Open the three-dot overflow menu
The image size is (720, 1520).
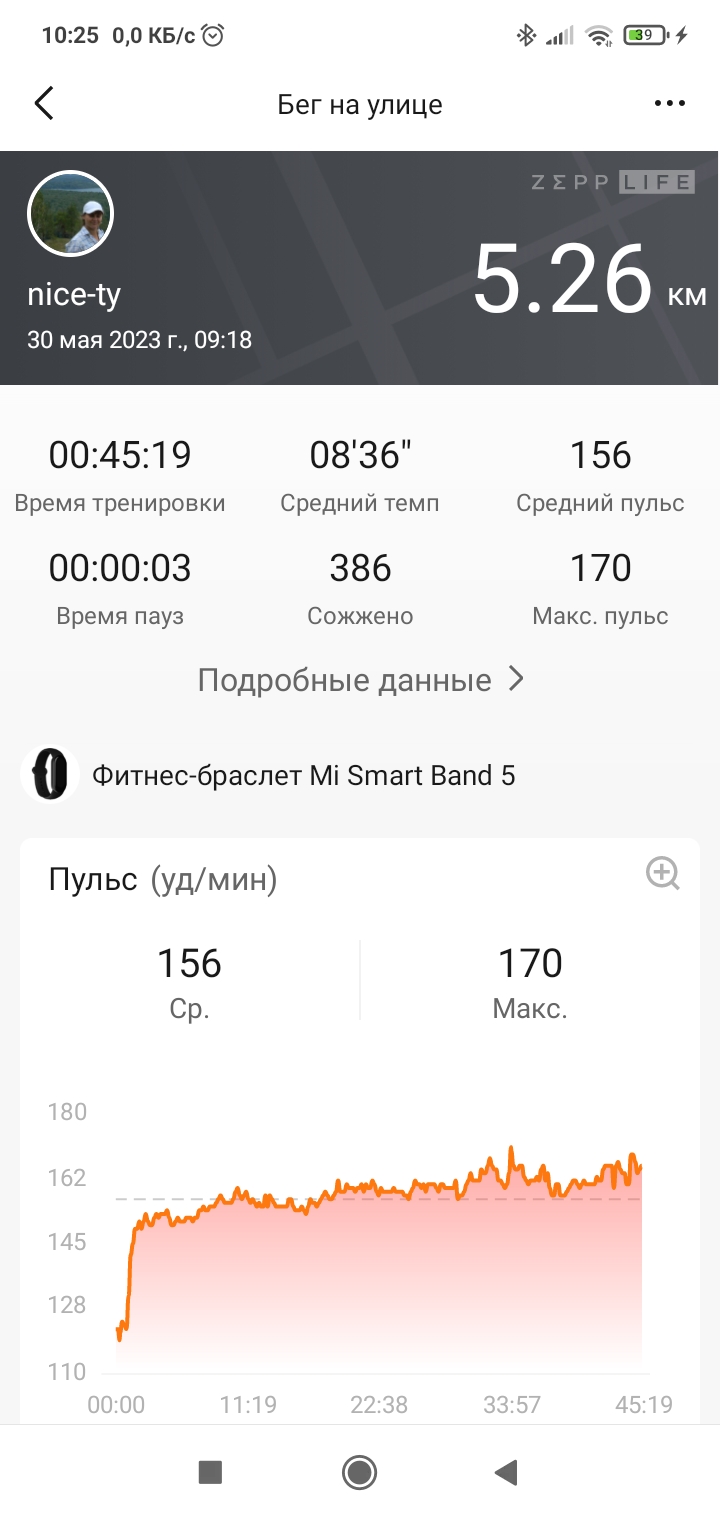[669, 104]
